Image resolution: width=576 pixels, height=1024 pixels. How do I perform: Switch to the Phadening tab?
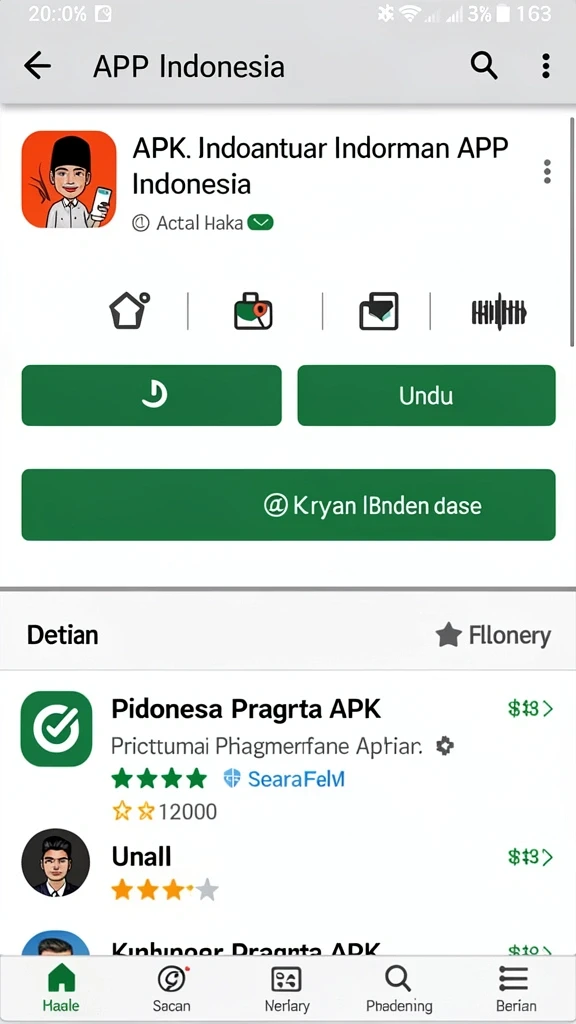coord(399,989)
